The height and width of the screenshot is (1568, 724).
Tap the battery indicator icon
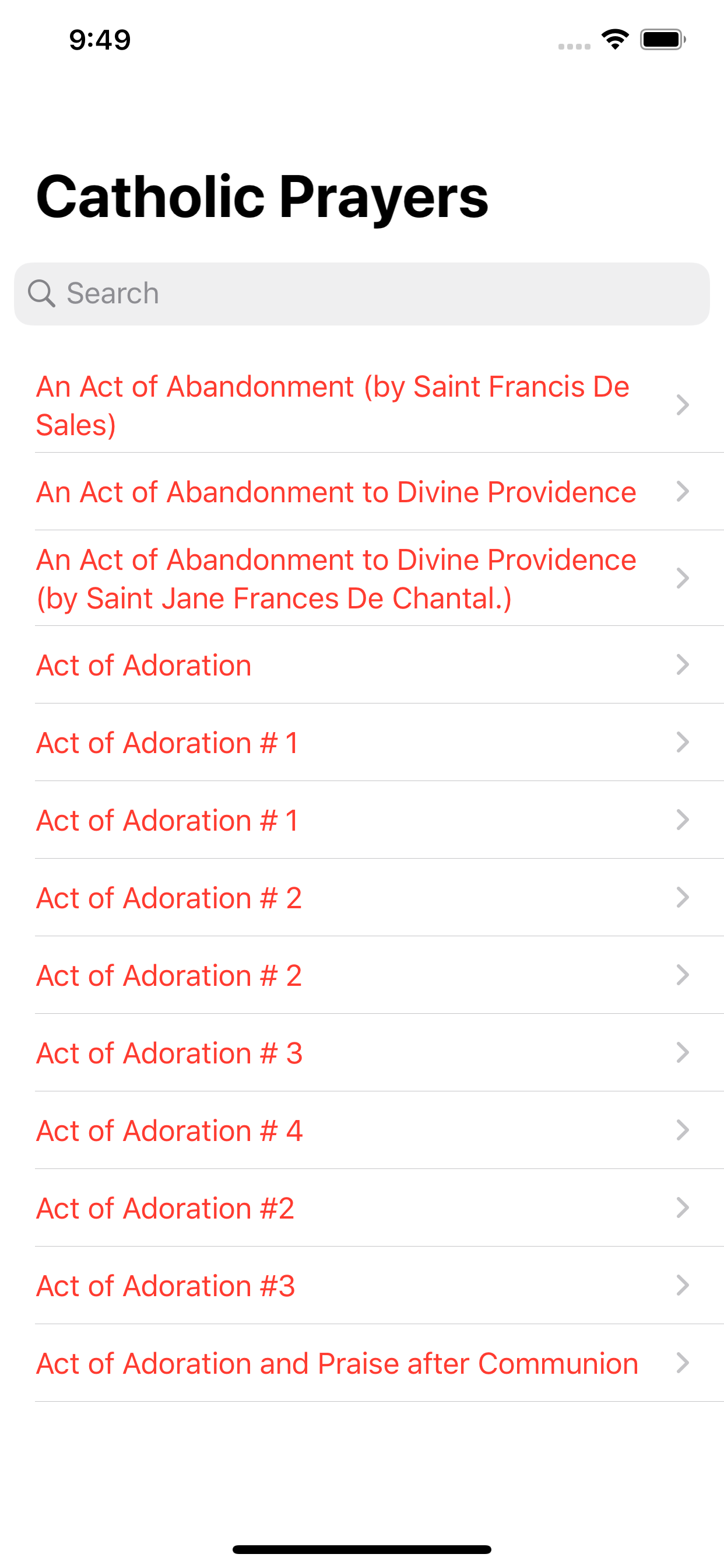[663, 39]
